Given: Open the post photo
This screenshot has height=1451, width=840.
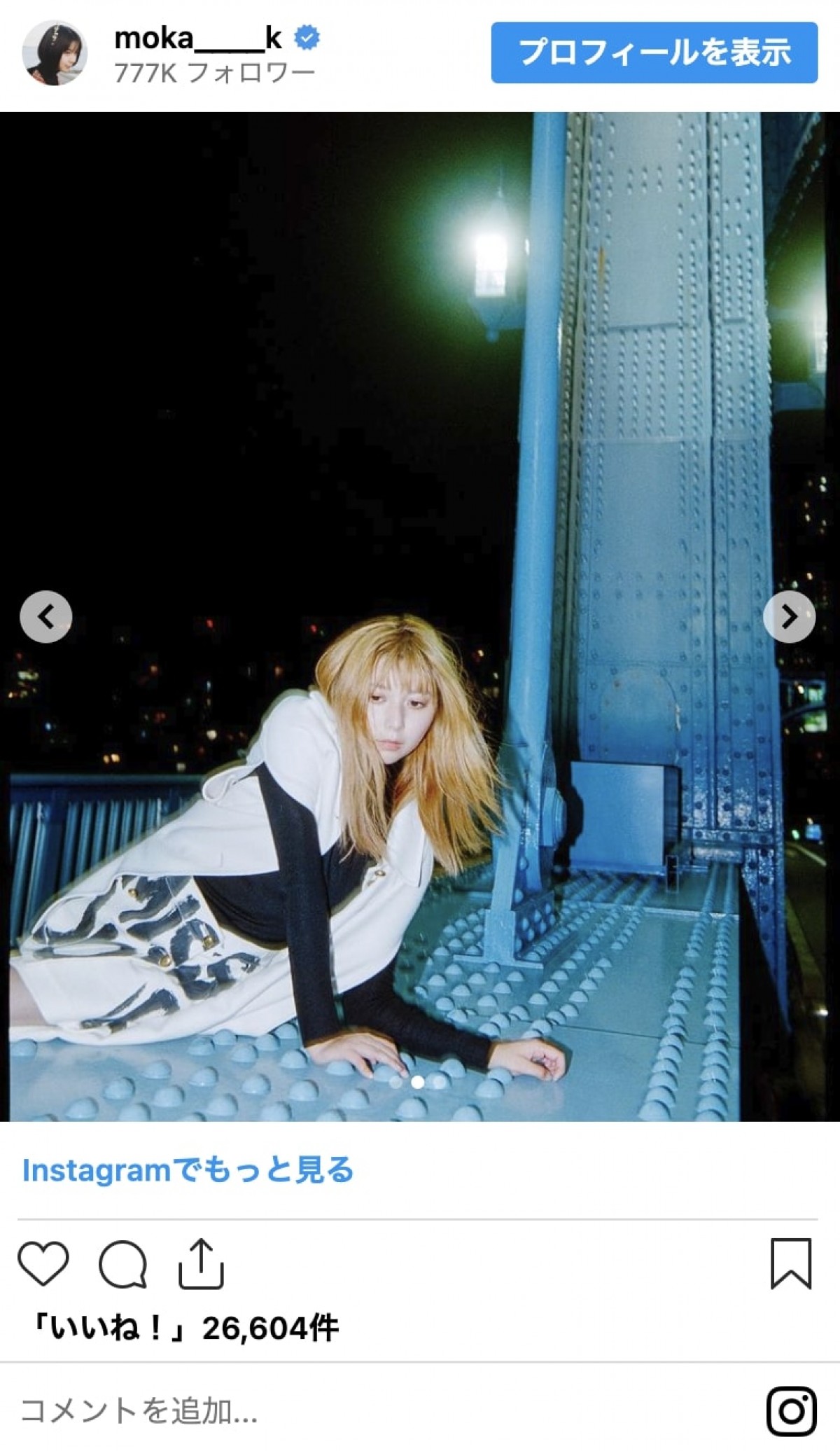Looking at the screenshot, I should (420, 490).
